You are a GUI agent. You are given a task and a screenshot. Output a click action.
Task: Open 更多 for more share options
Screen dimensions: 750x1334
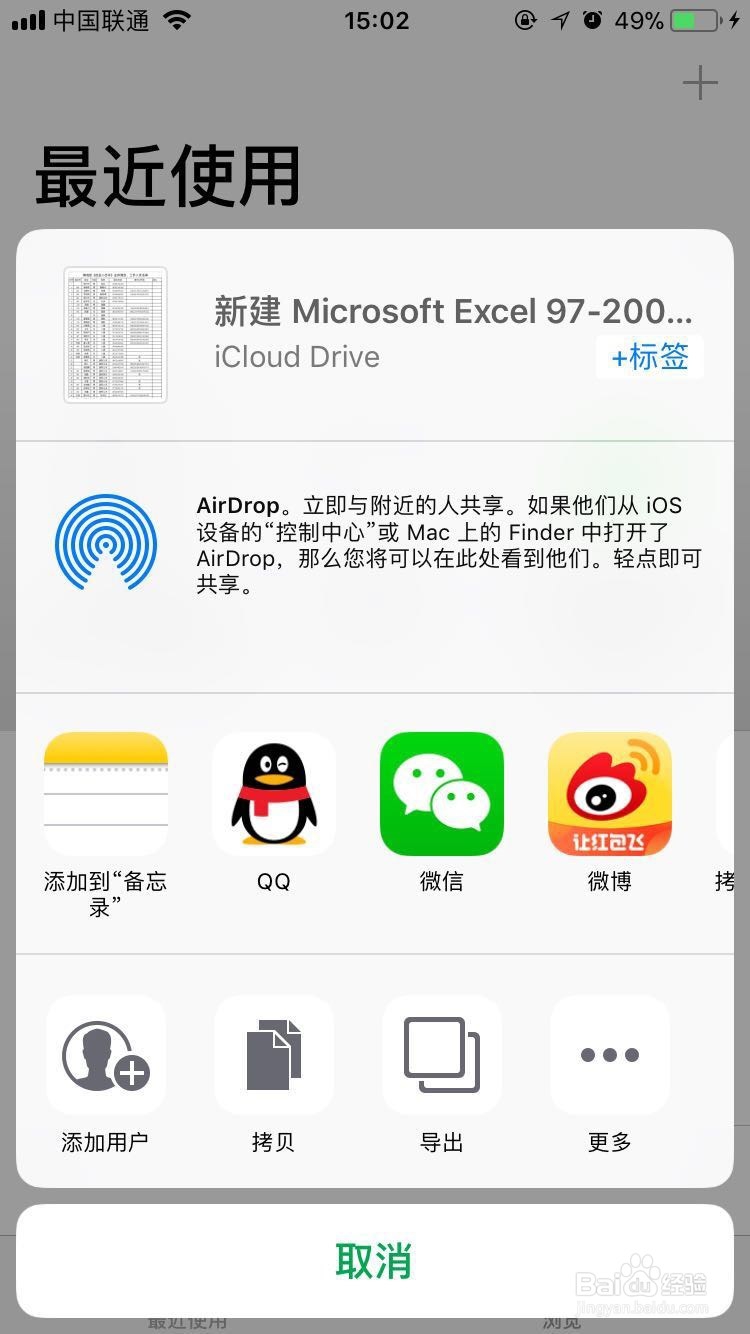[609, 1055]
